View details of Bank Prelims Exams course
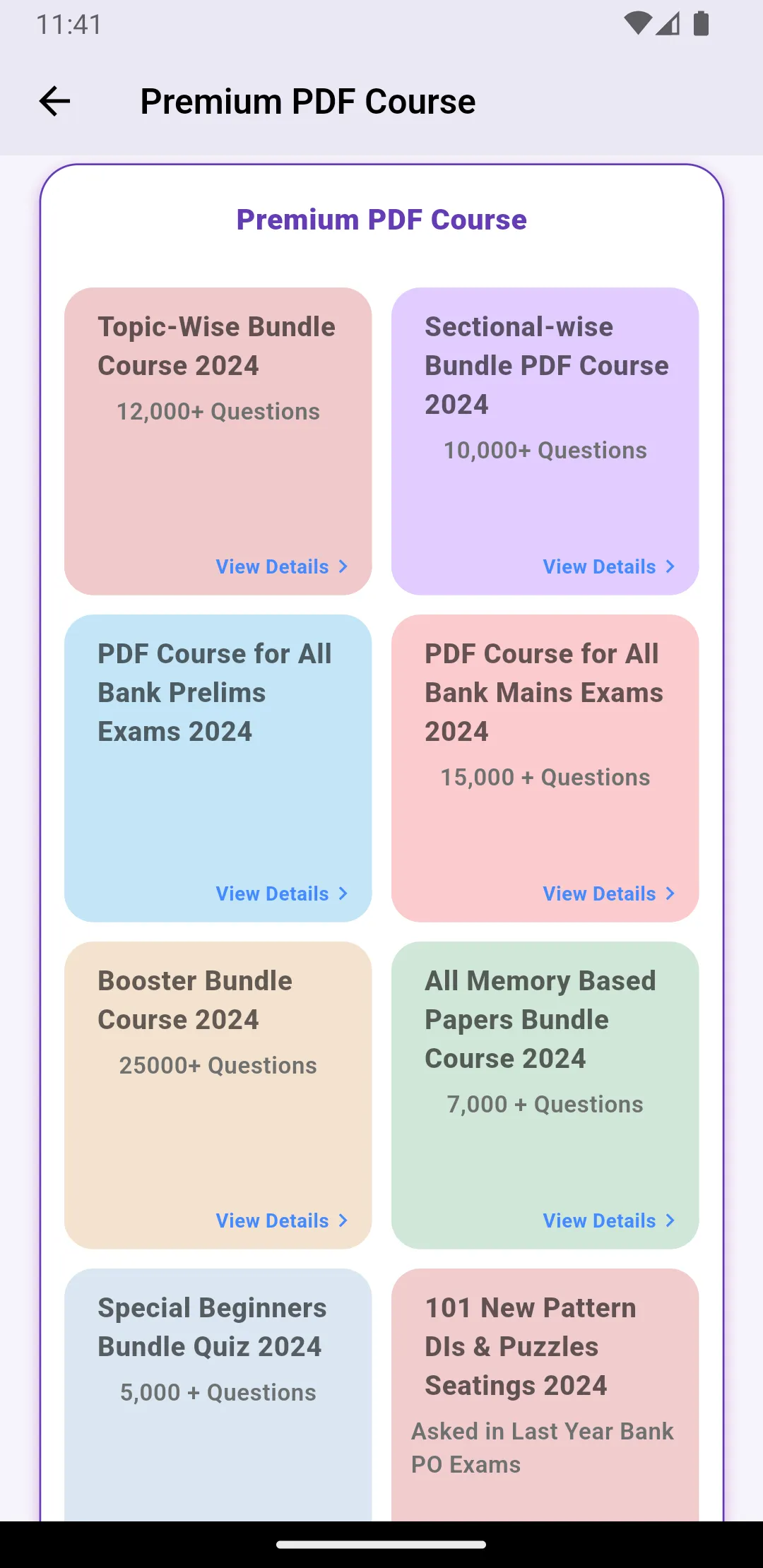 click(281, 893)
